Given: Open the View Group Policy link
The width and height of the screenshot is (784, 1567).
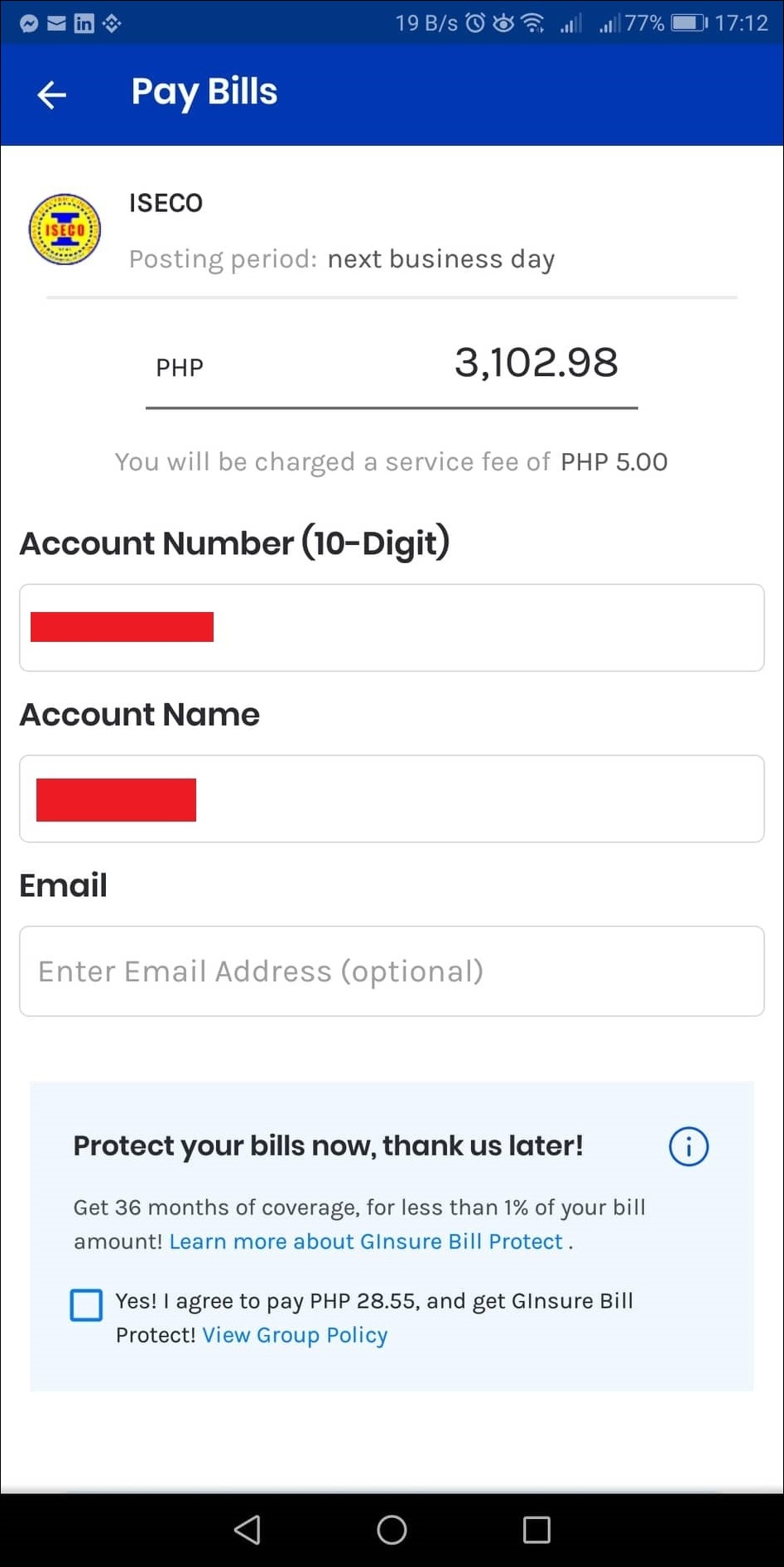Looking at the screenshot, I should click(x=295, y=1335).
